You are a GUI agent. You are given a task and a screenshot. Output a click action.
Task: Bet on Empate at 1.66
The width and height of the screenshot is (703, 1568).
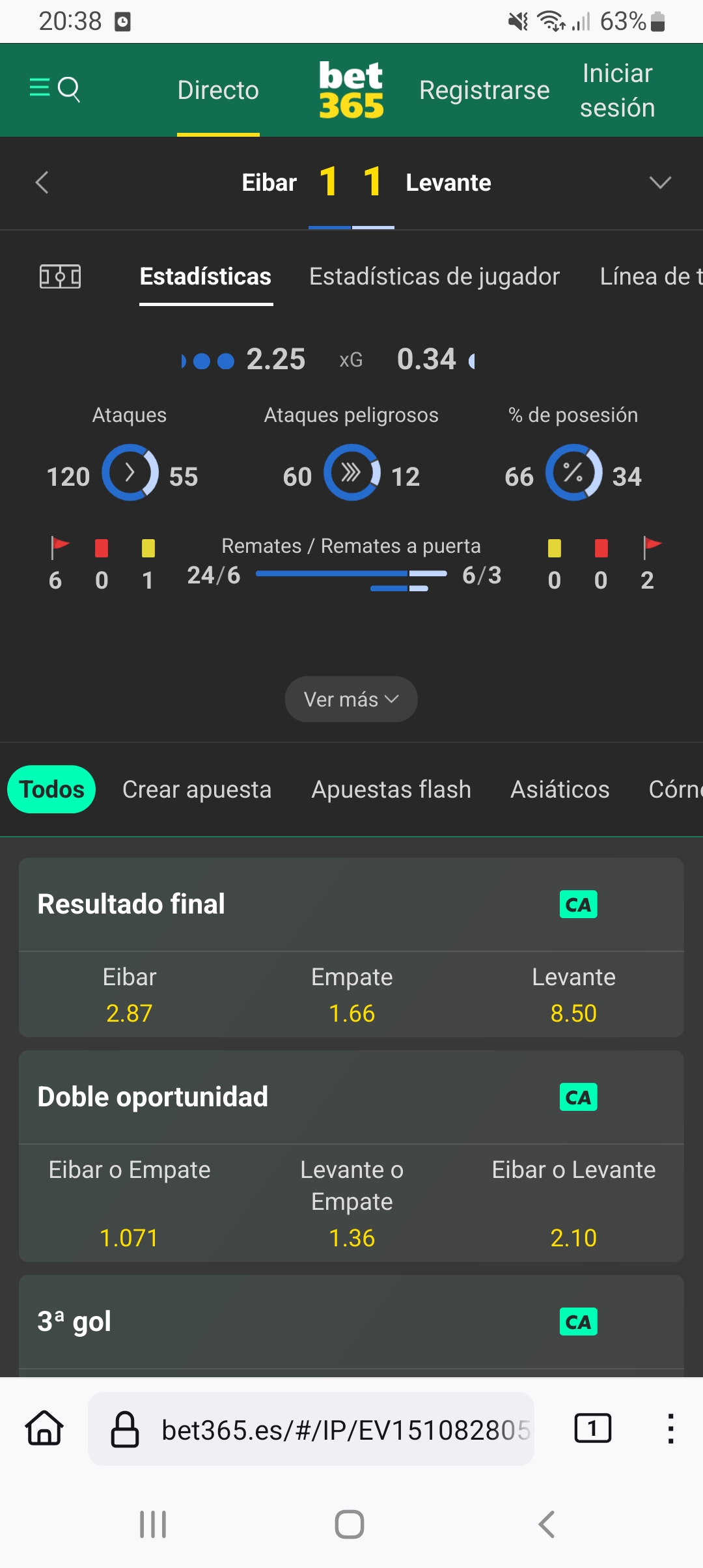(351, 996)
